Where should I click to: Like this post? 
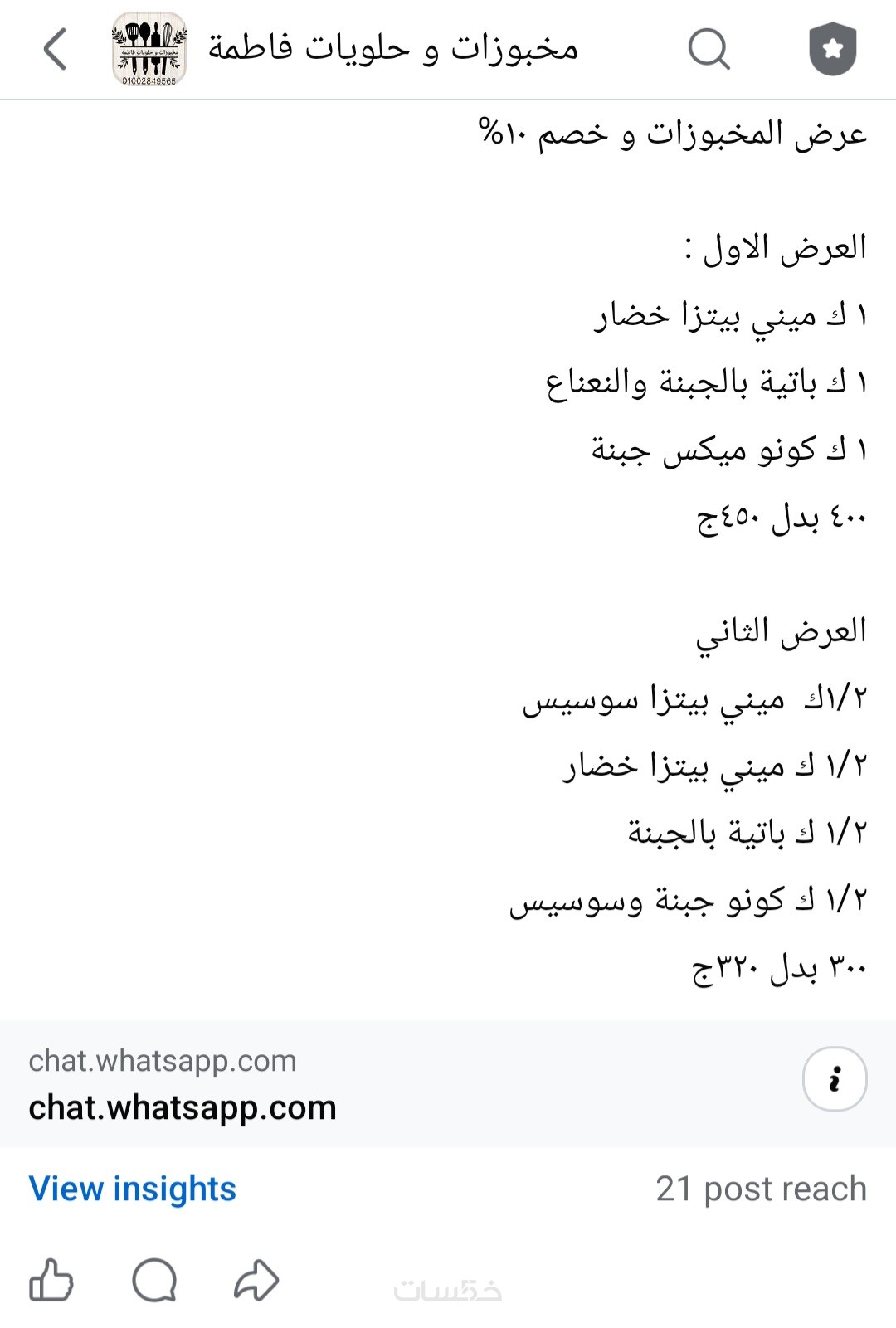click(x=51, y=1280)
